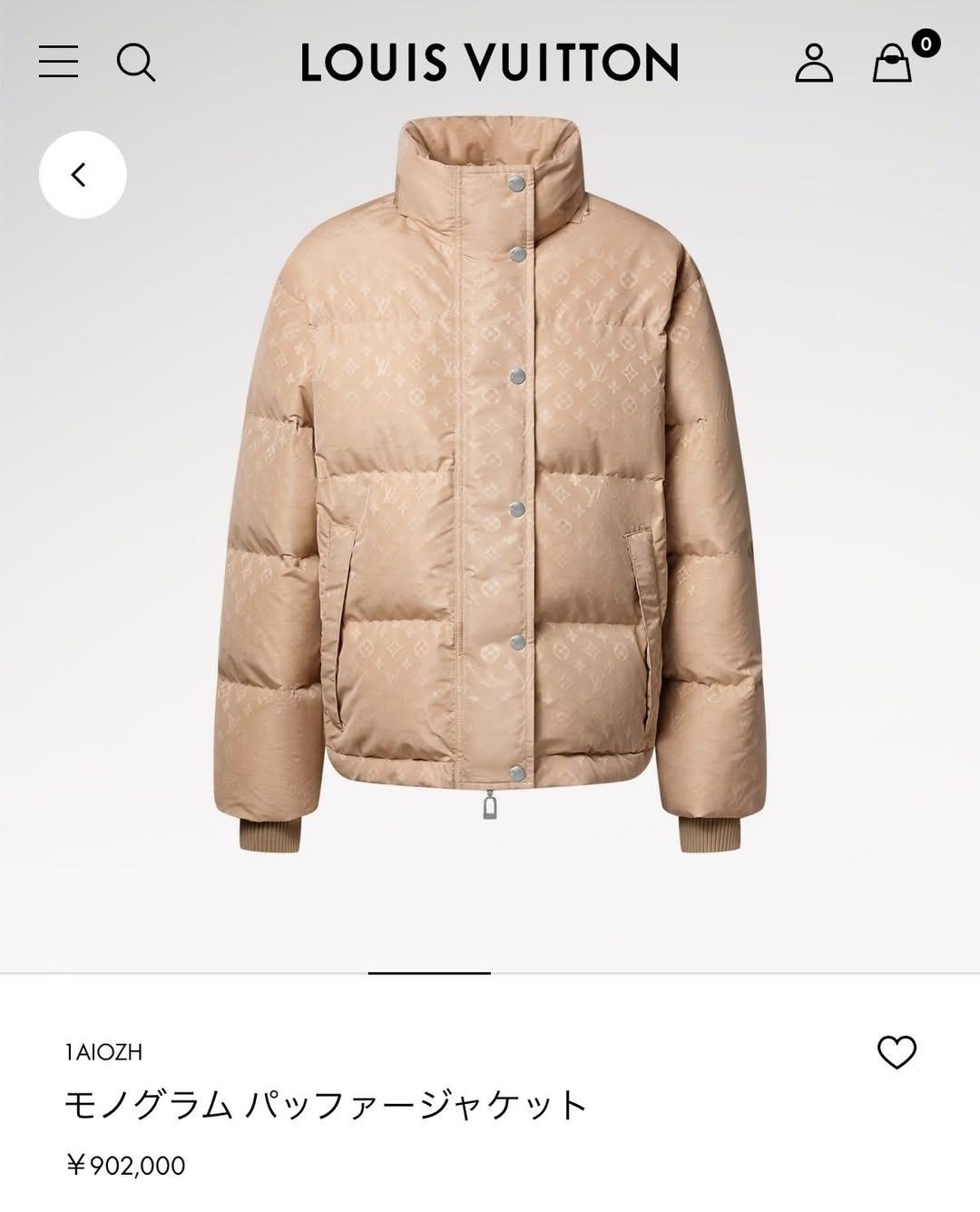Open the search icon
This screenshot has width=980, height=1212.
tap(136, 63)
